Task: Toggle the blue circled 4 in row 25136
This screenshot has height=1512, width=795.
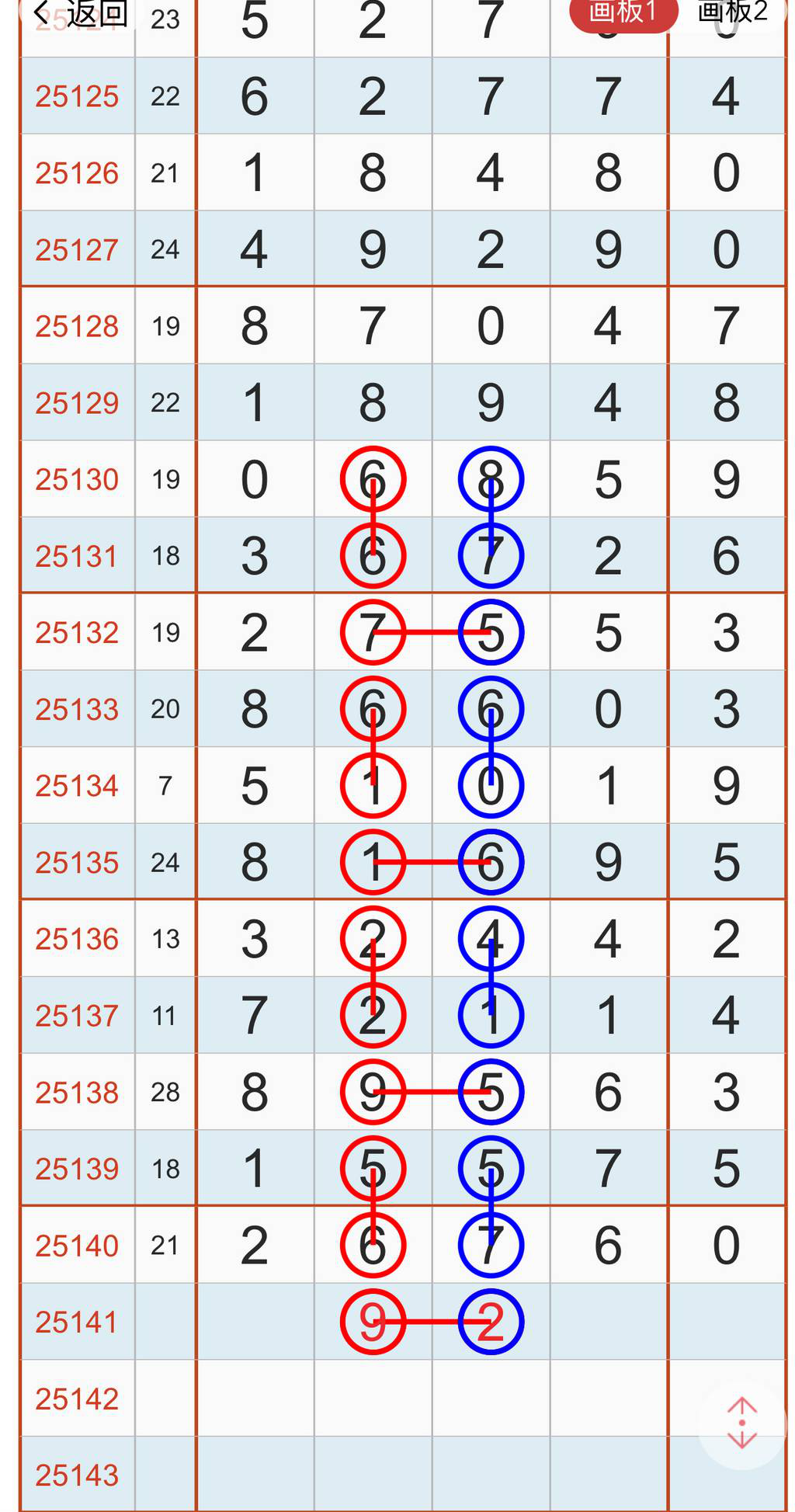Action: click(491, 937)
